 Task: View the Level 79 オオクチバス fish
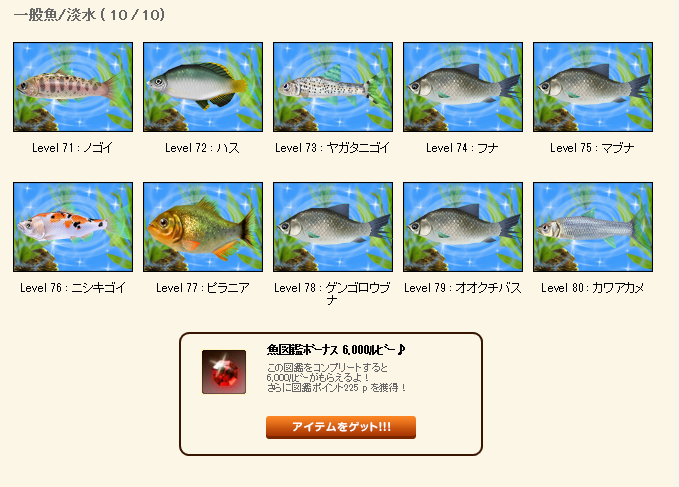(463, 227)
